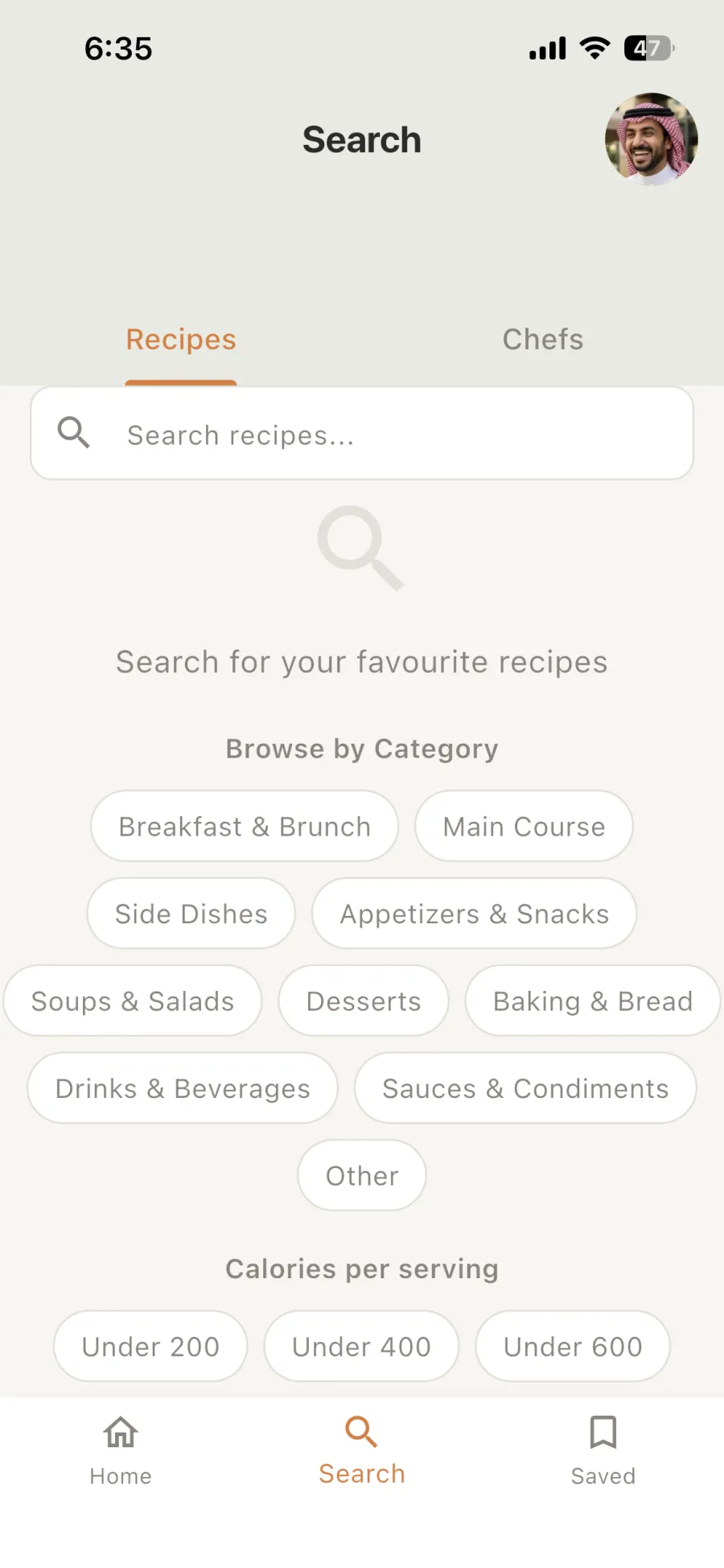Viewport: 724px width, 1568px height.
Task: Browse the Breakfast & Brunch category
Action: pyautogui.click(x=245, y=827)
